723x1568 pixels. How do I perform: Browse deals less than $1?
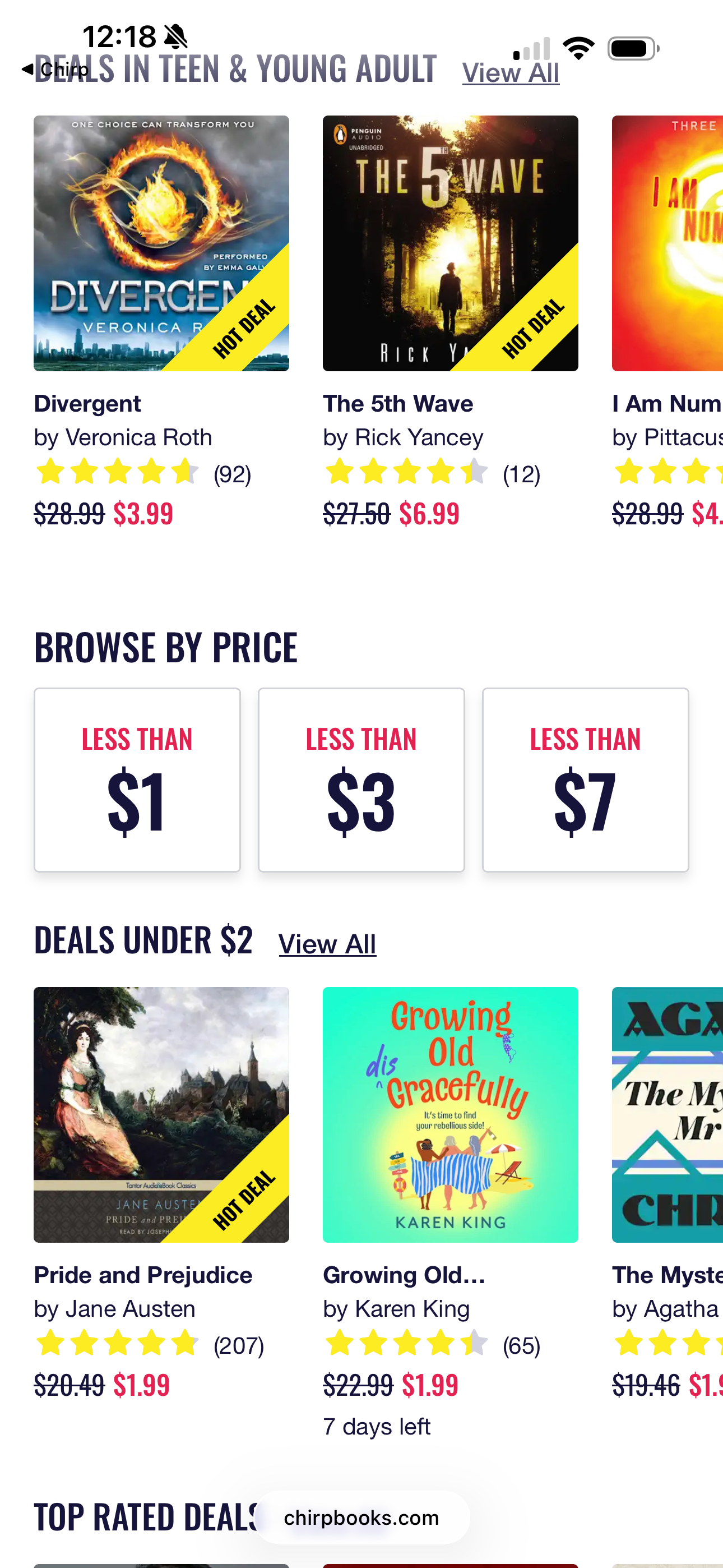click(x=137, y=780)
